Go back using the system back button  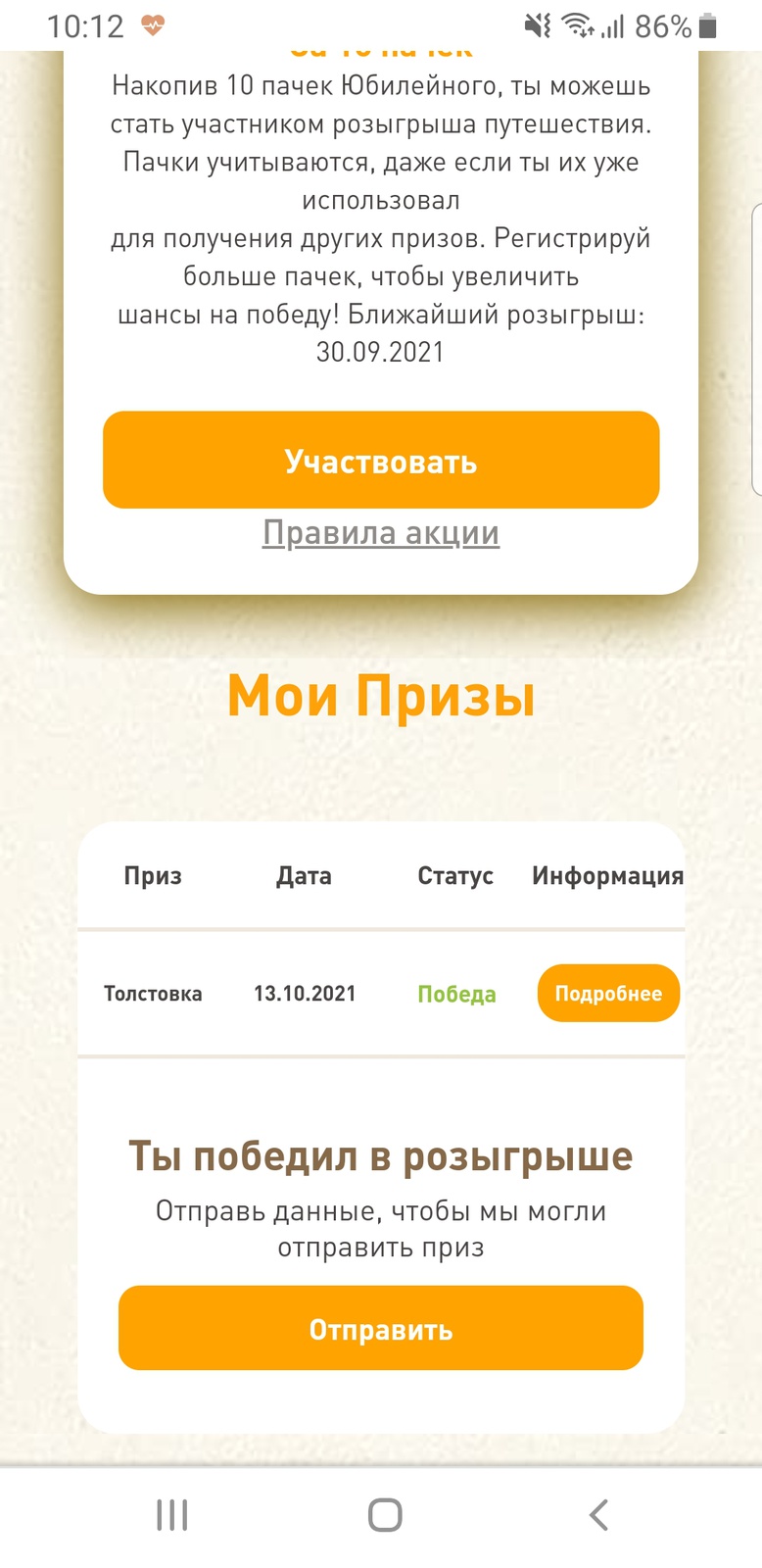[598, 1514]
